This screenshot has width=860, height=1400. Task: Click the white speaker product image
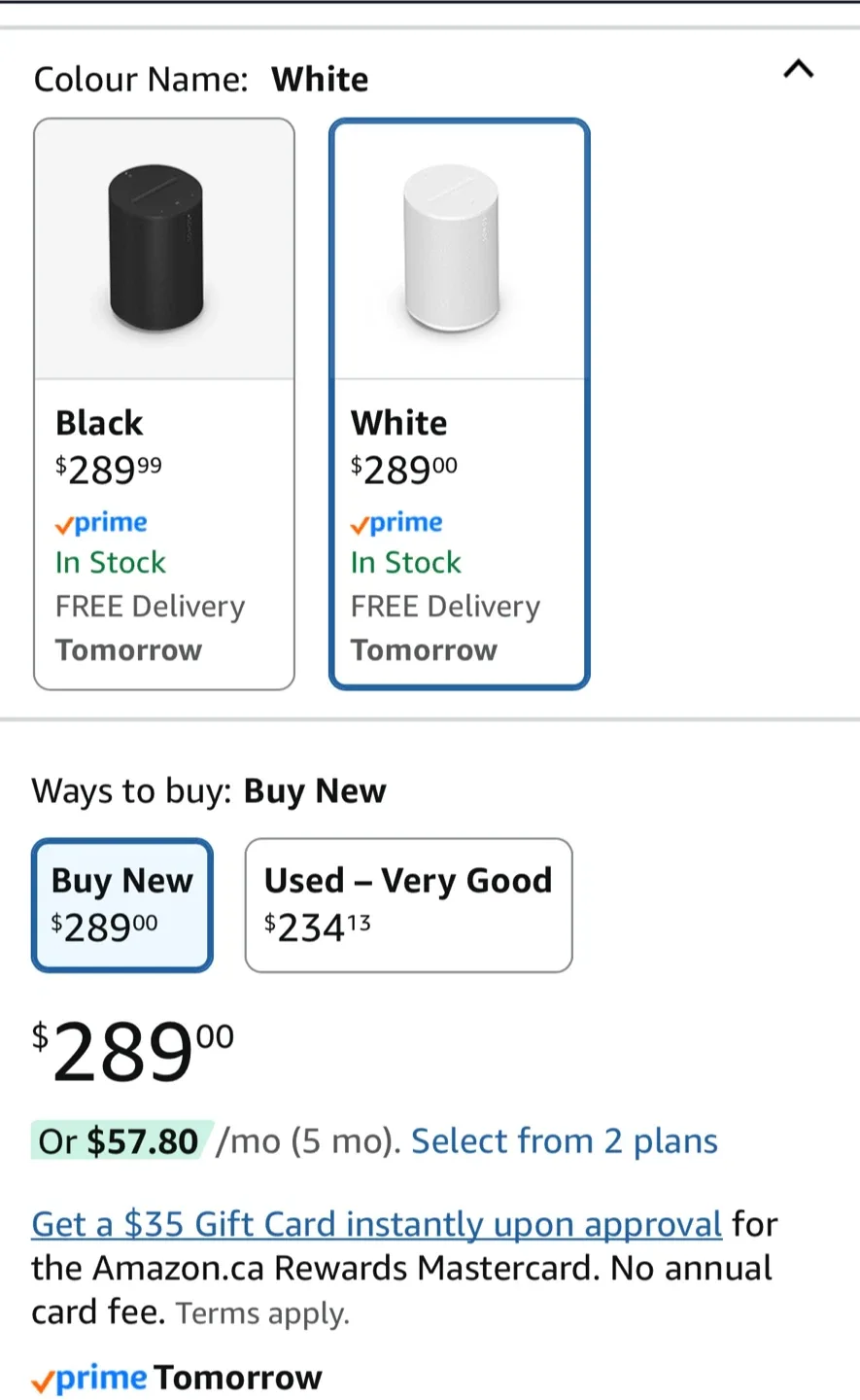(x=459, y=246)
